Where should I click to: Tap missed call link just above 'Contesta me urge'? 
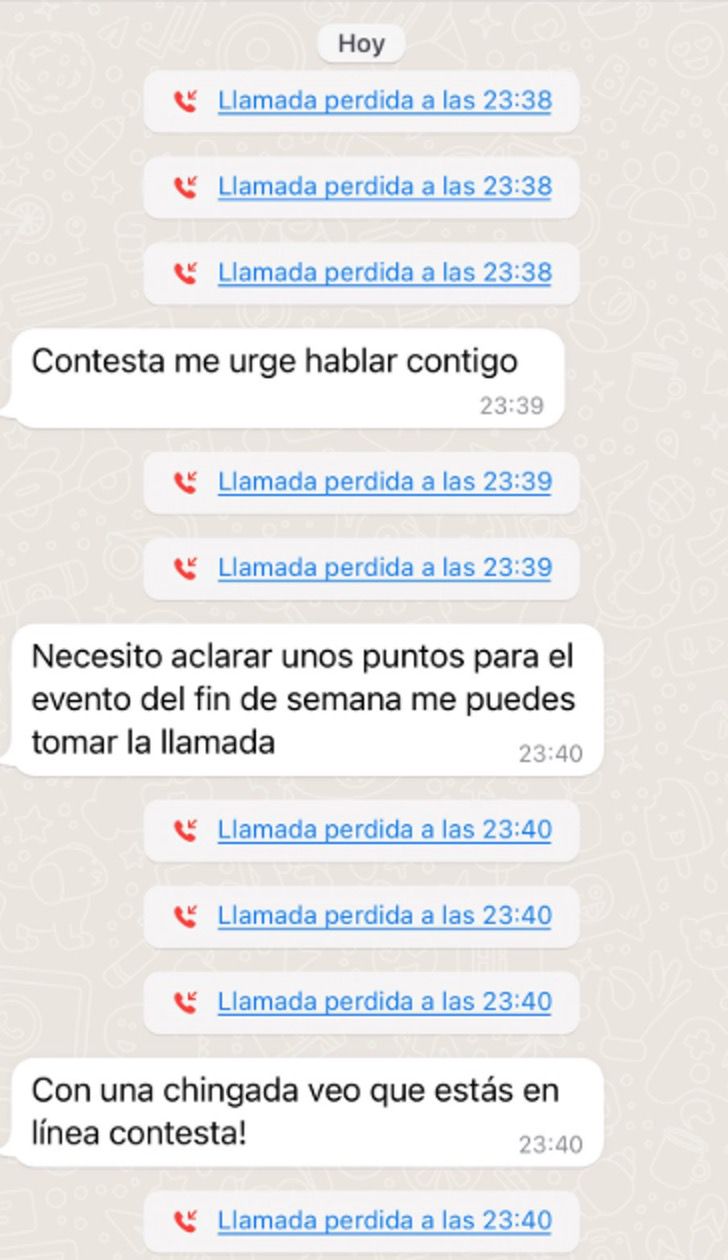click(384, 272)
